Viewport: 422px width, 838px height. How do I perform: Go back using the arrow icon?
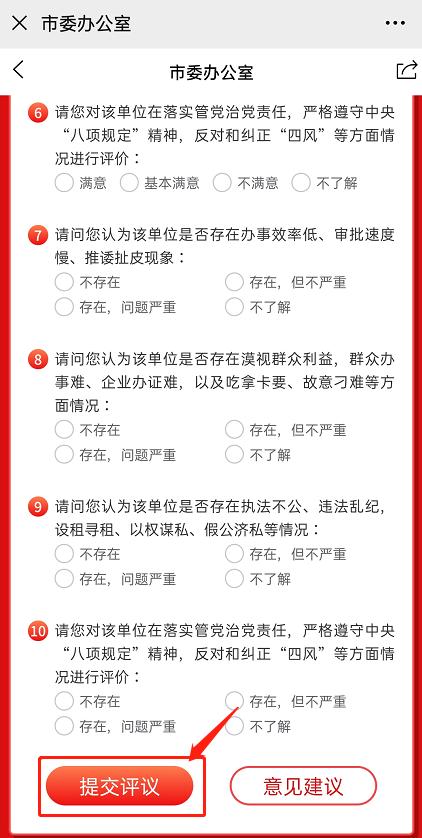(19, 69)
